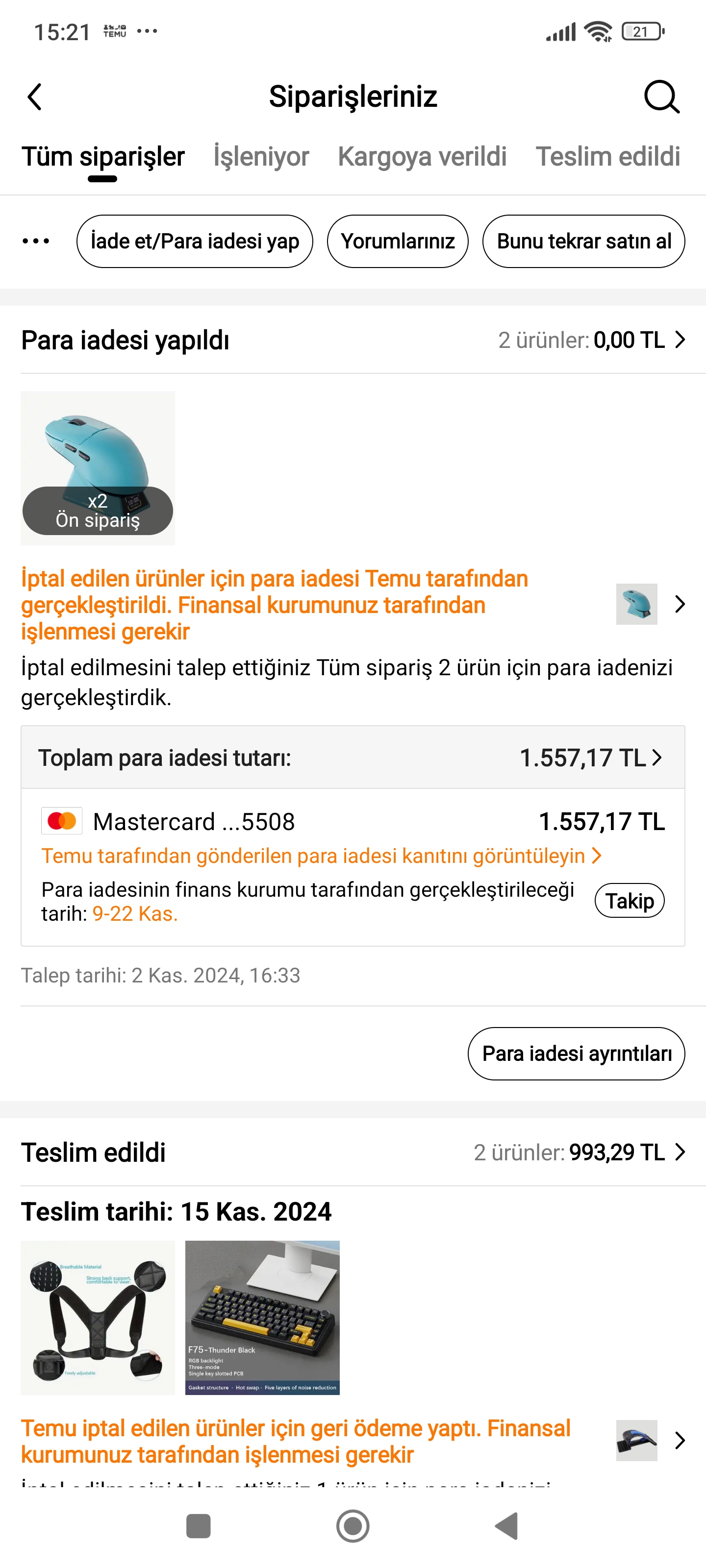Choose the Bunu tekrar satın al chip

tap(583, 241)
